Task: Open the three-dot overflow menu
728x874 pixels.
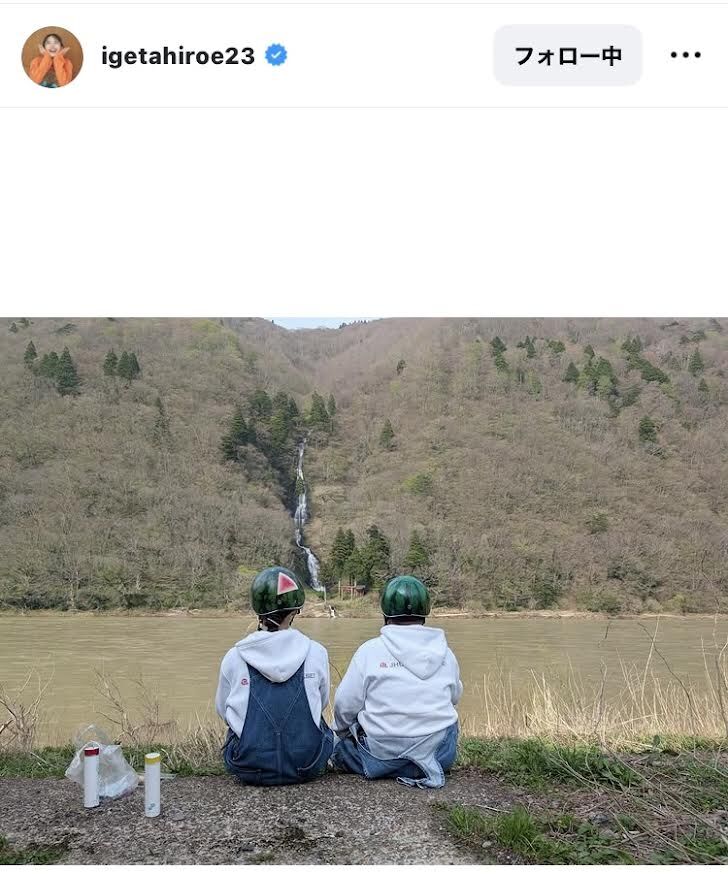Action: point(685,56)
